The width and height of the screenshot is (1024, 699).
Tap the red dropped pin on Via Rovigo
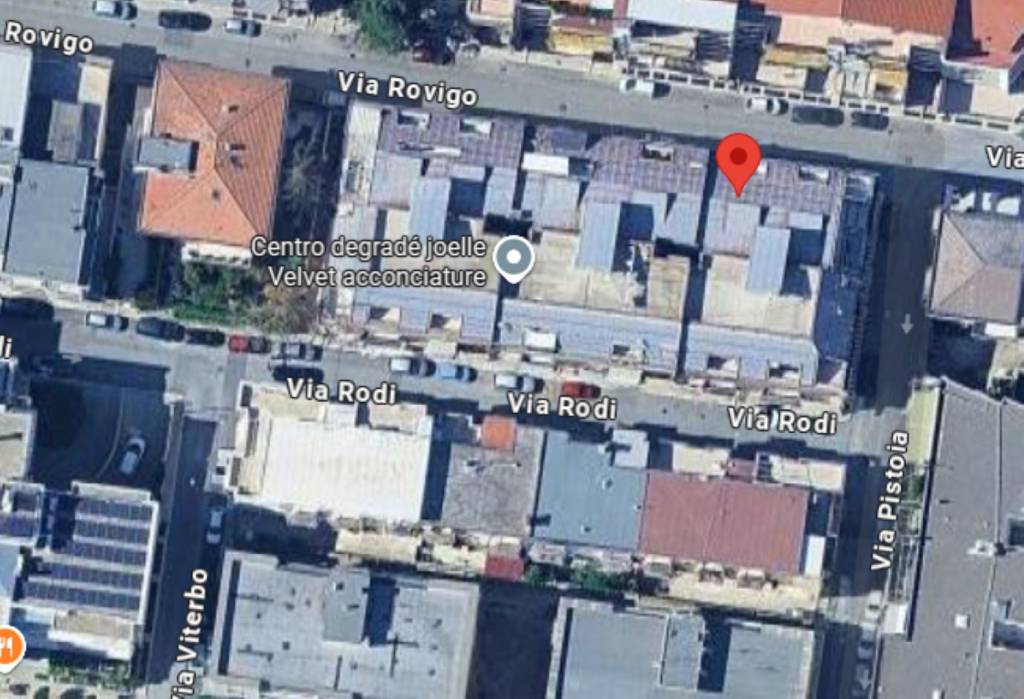(x=738, y=160)
